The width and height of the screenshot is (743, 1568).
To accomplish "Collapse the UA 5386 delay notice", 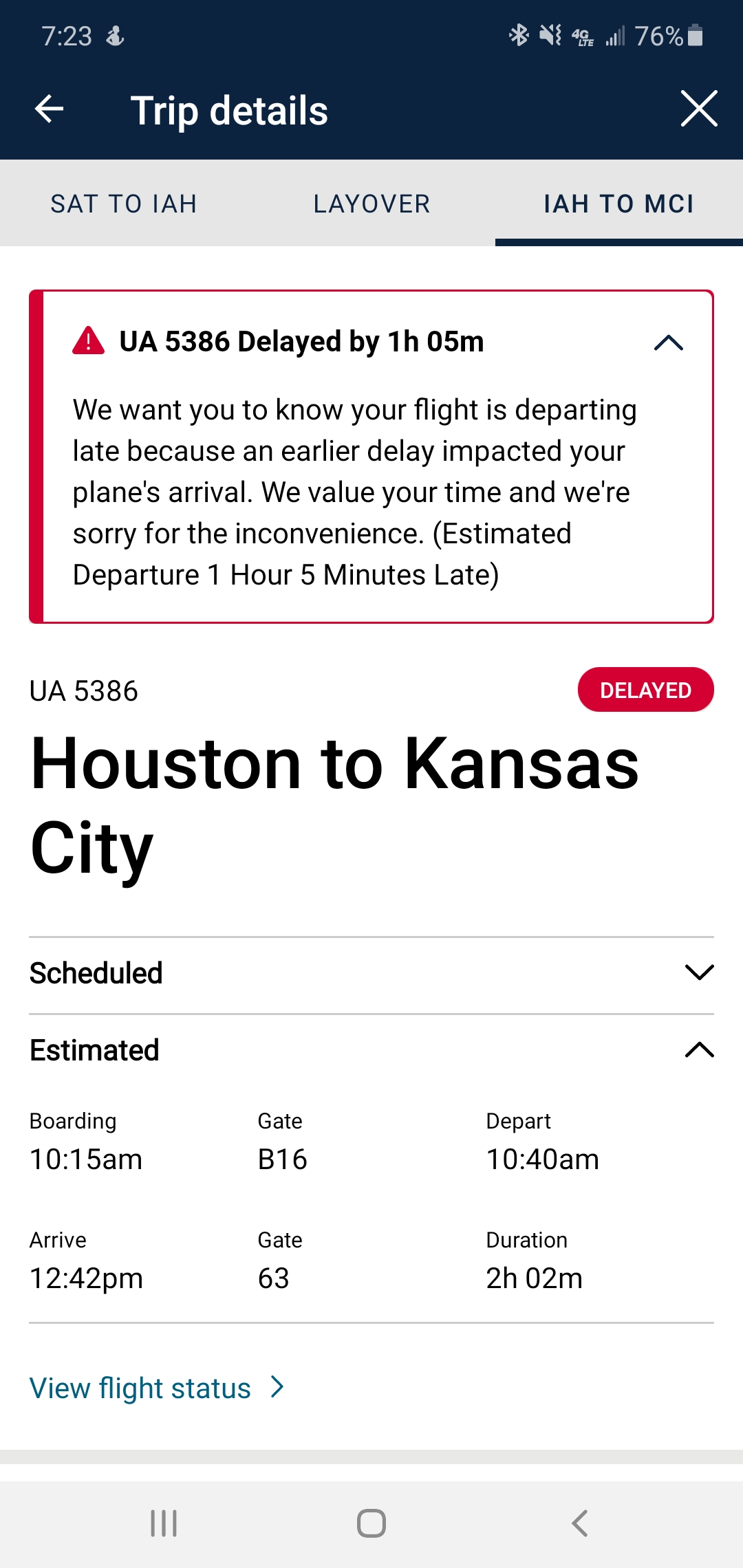I will coord(668,342).
